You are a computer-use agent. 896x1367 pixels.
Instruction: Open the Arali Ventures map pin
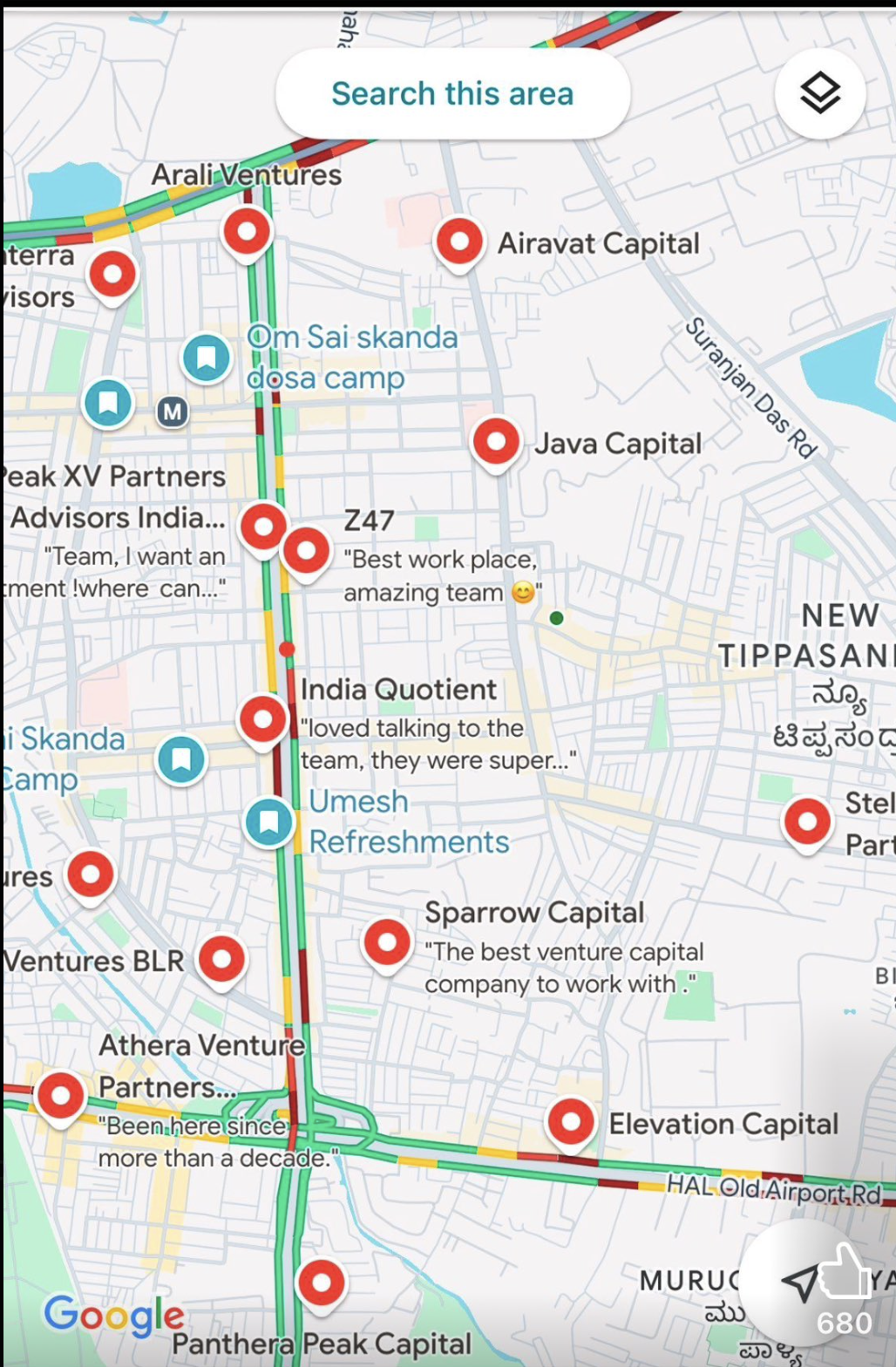(x=248, y=232)
